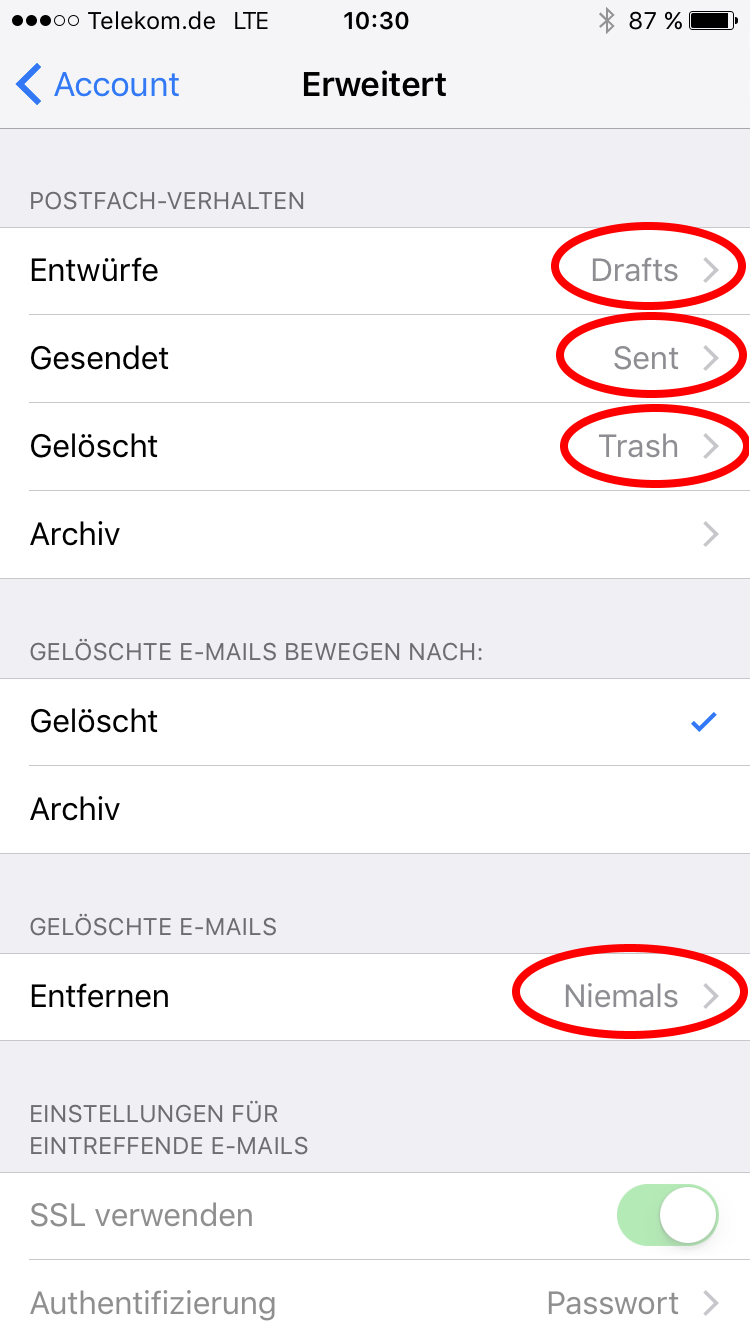This screenshot has width=750, height=1334.
Task: Select Archiv for moving deleted emails
Action: (x=375, y=809)
